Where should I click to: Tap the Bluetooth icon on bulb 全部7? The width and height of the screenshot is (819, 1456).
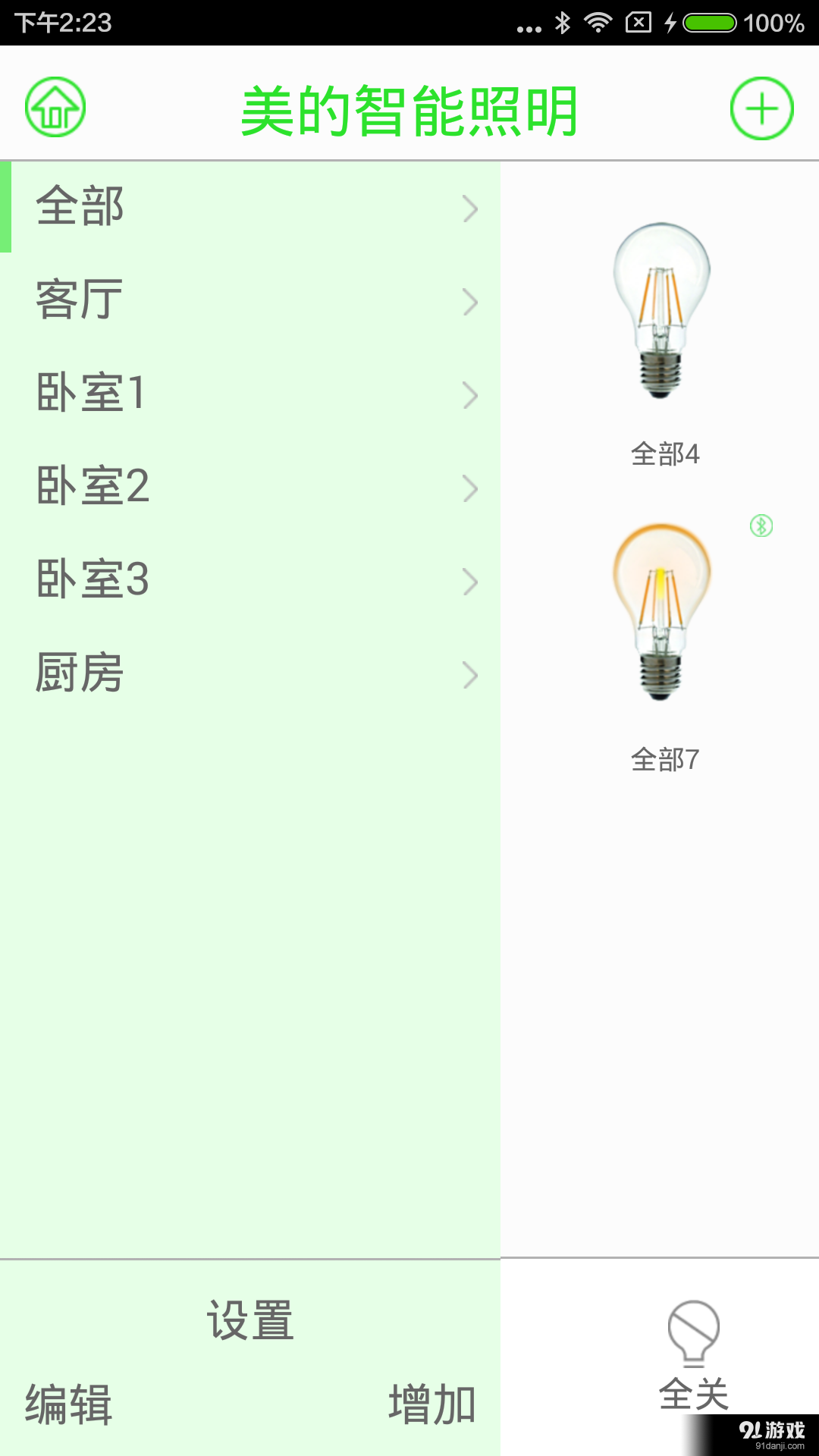(x=761, y=526)
